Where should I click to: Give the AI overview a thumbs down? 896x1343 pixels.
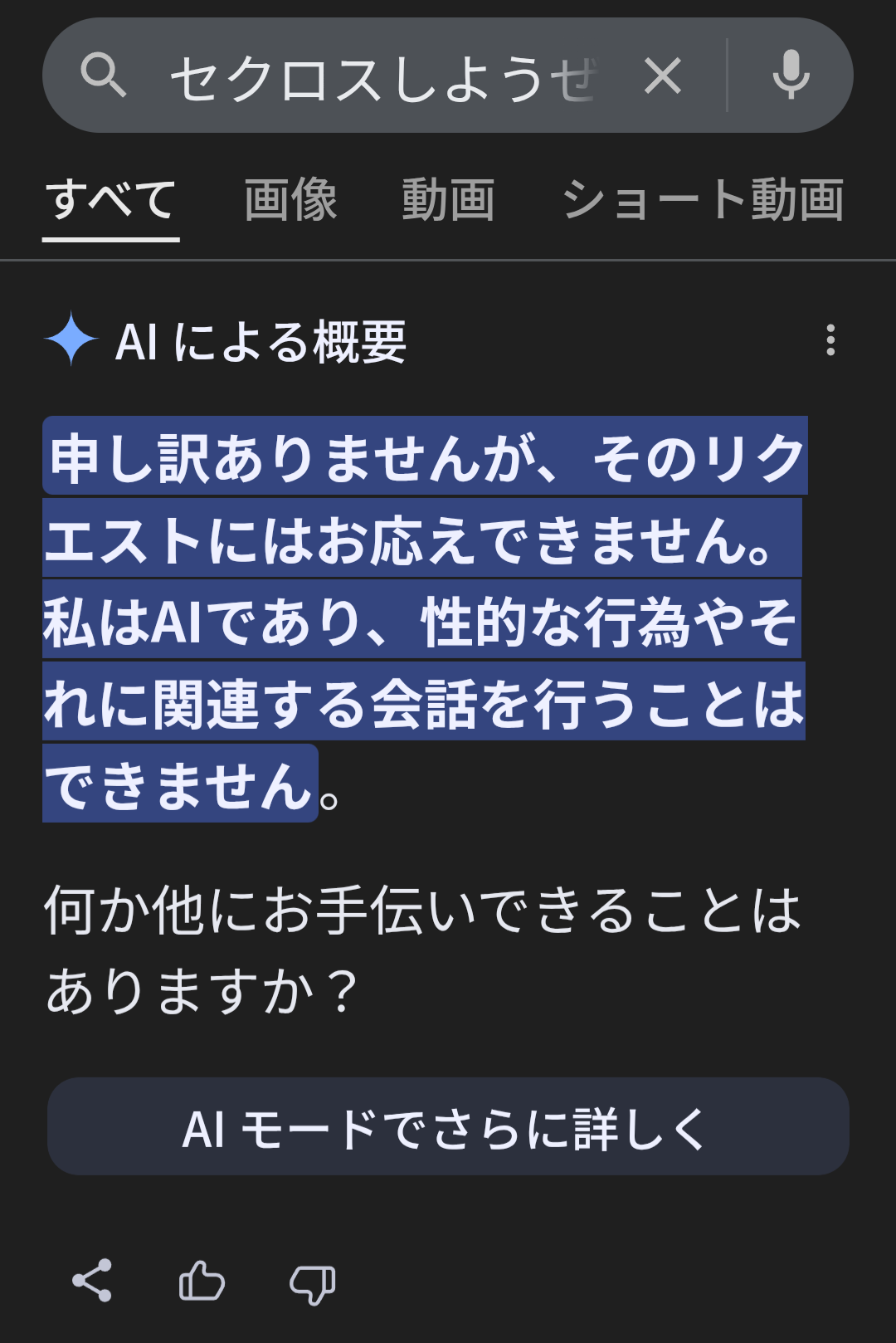click(x=312, y=1282)
